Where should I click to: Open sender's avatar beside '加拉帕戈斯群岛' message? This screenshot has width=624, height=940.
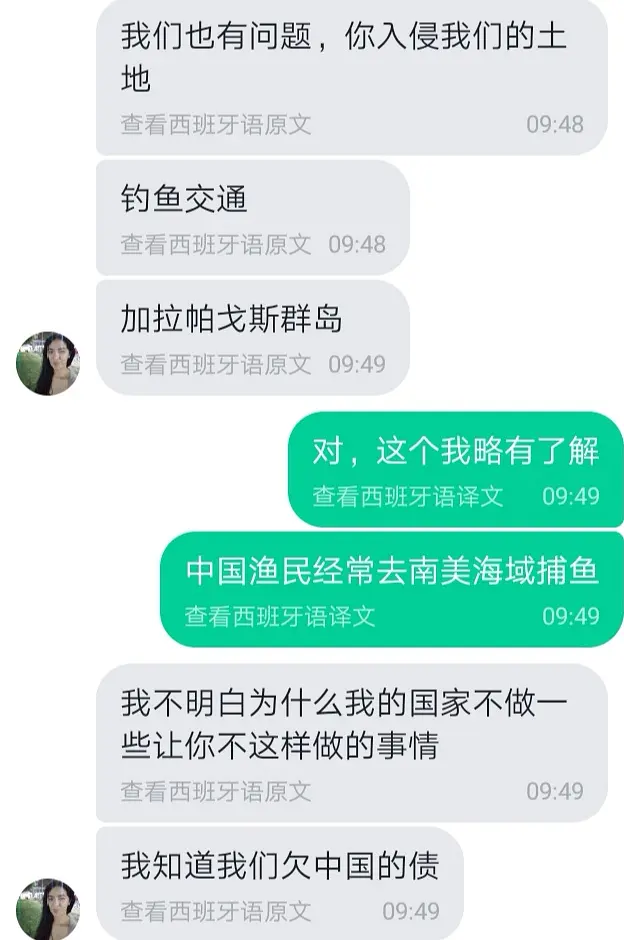coord(47,363)
